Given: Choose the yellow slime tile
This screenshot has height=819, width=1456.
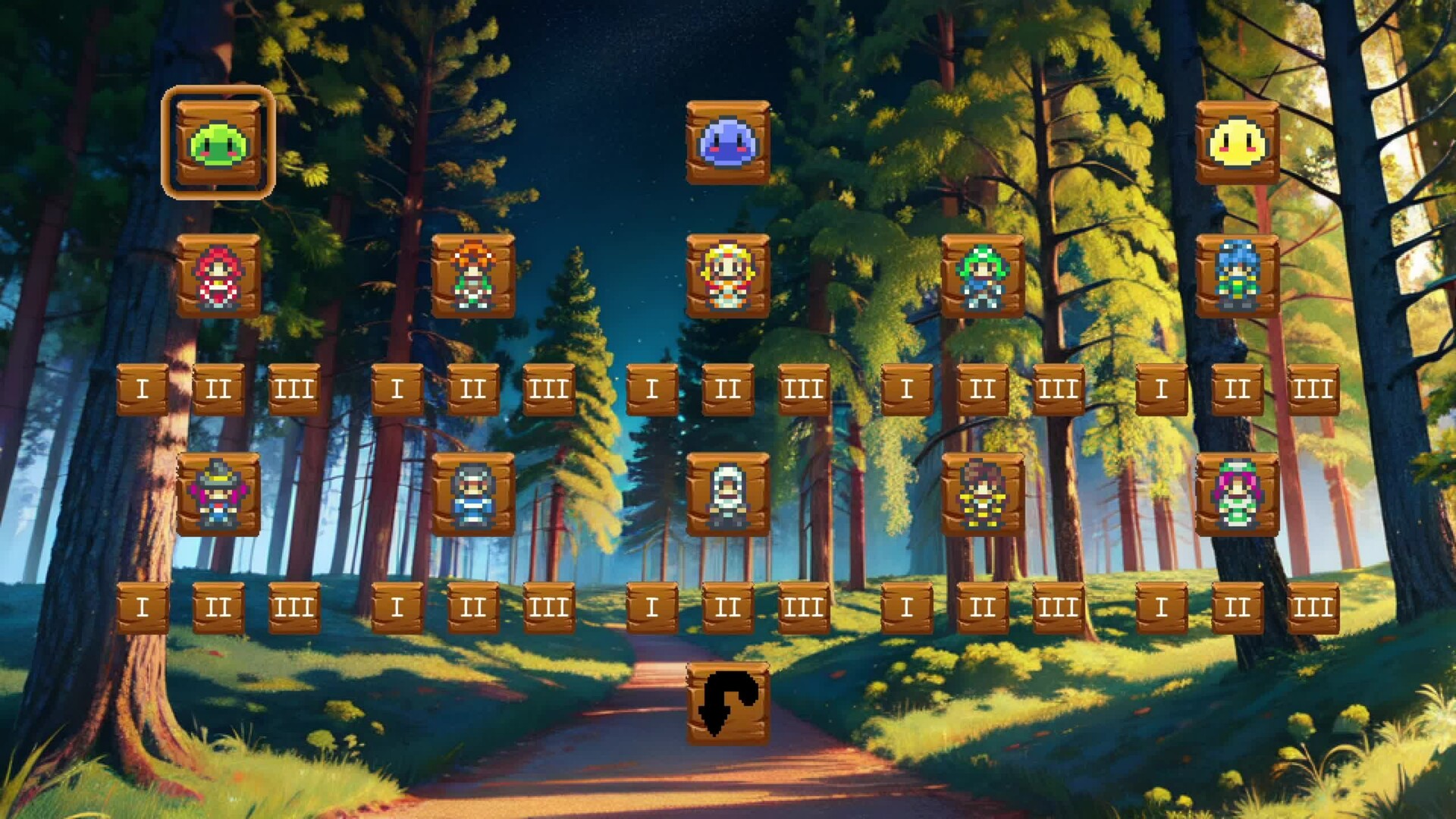Looking at the screenshot, I should [x=1237, y=143].
